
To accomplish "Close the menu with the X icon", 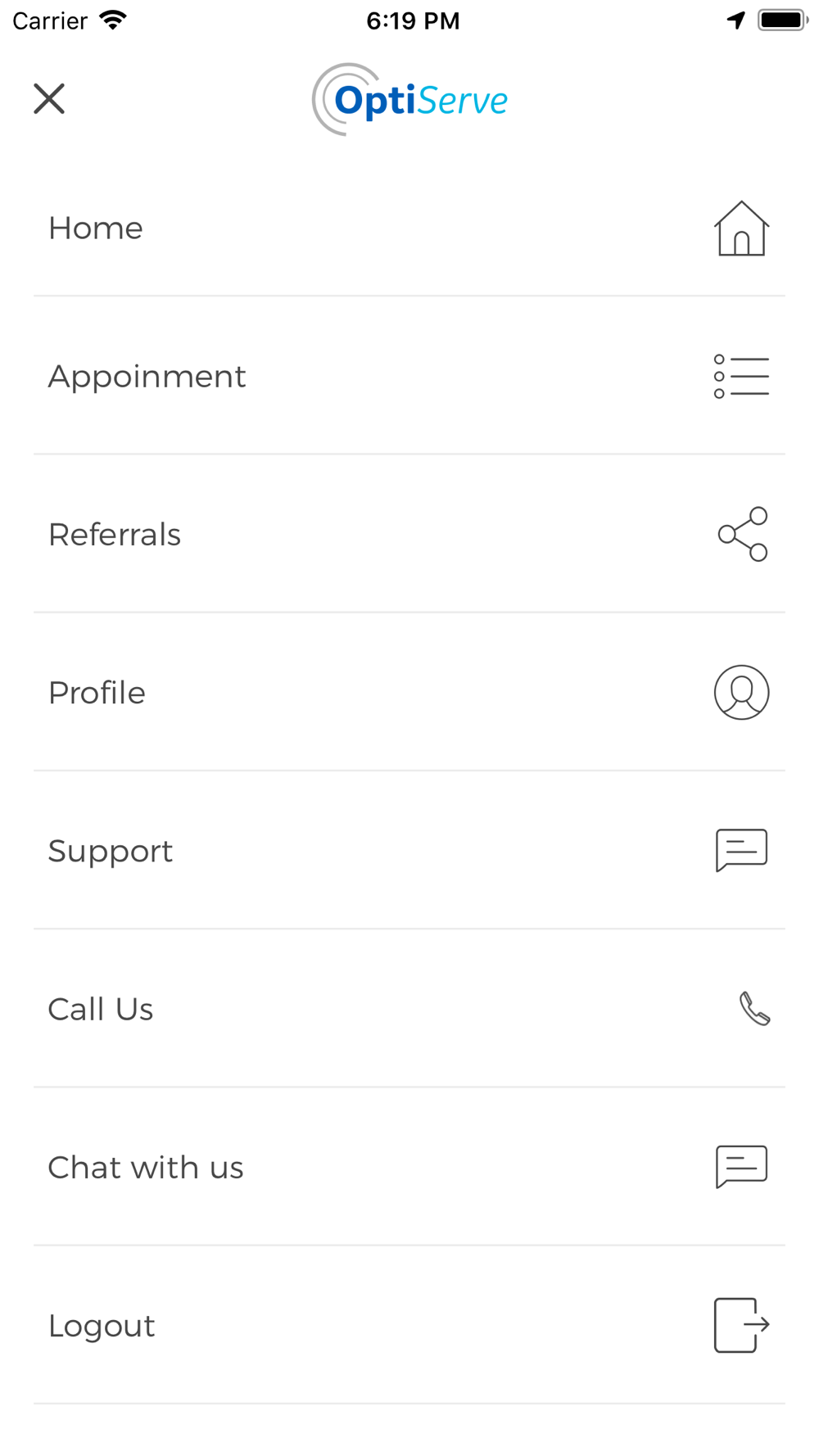I will 49,99.
